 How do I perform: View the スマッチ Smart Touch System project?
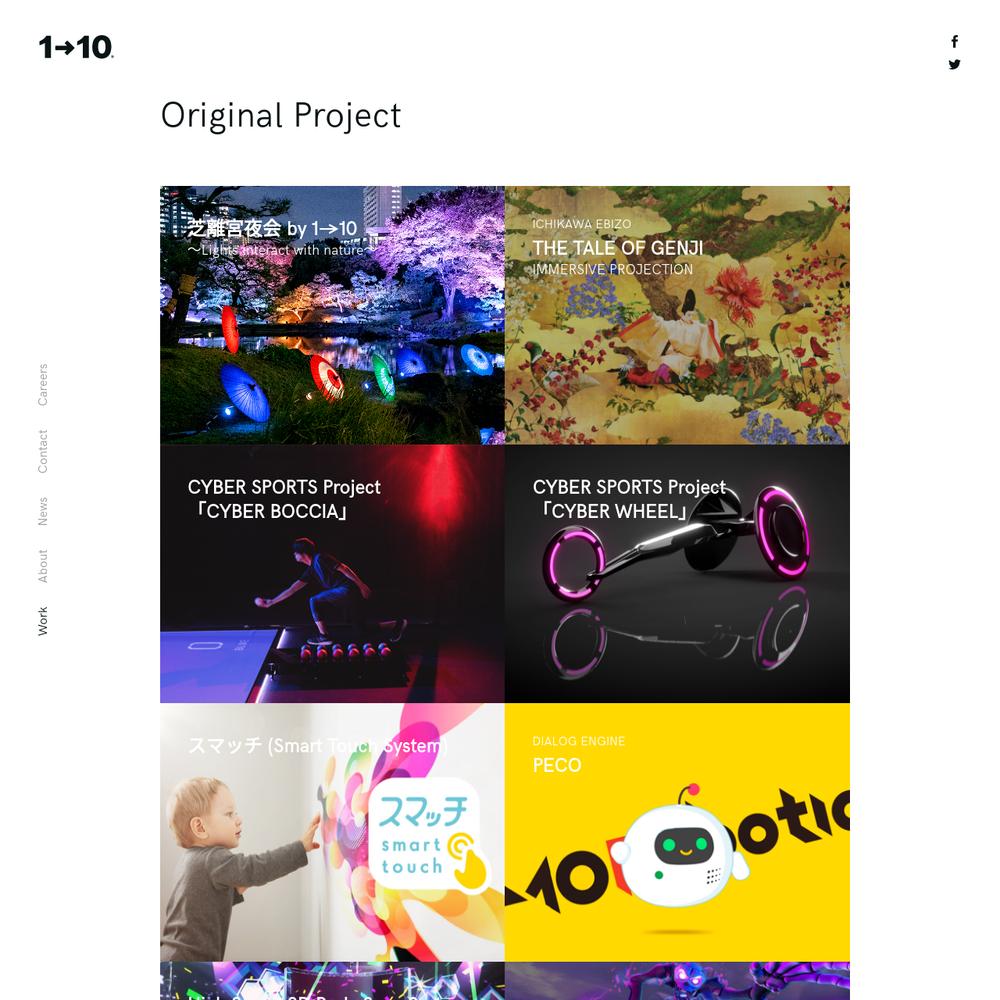click(x=332, y=832)
